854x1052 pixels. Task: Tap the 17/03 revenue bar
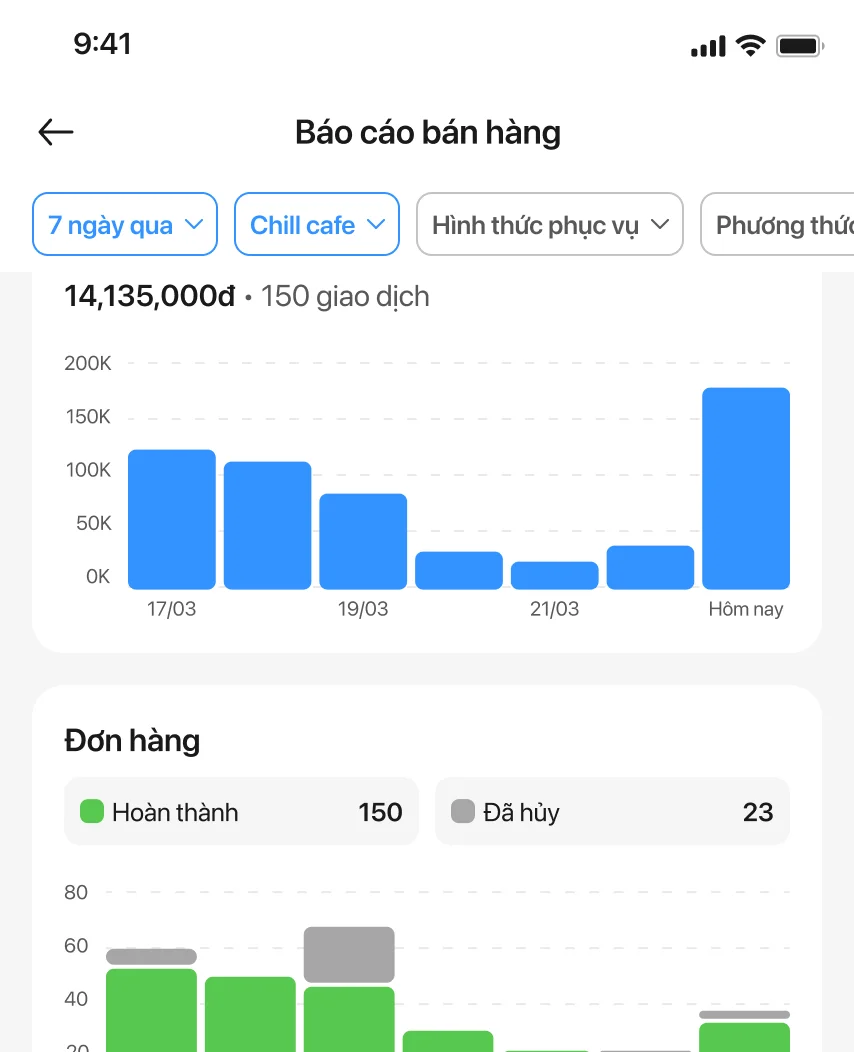coord(171,519)
